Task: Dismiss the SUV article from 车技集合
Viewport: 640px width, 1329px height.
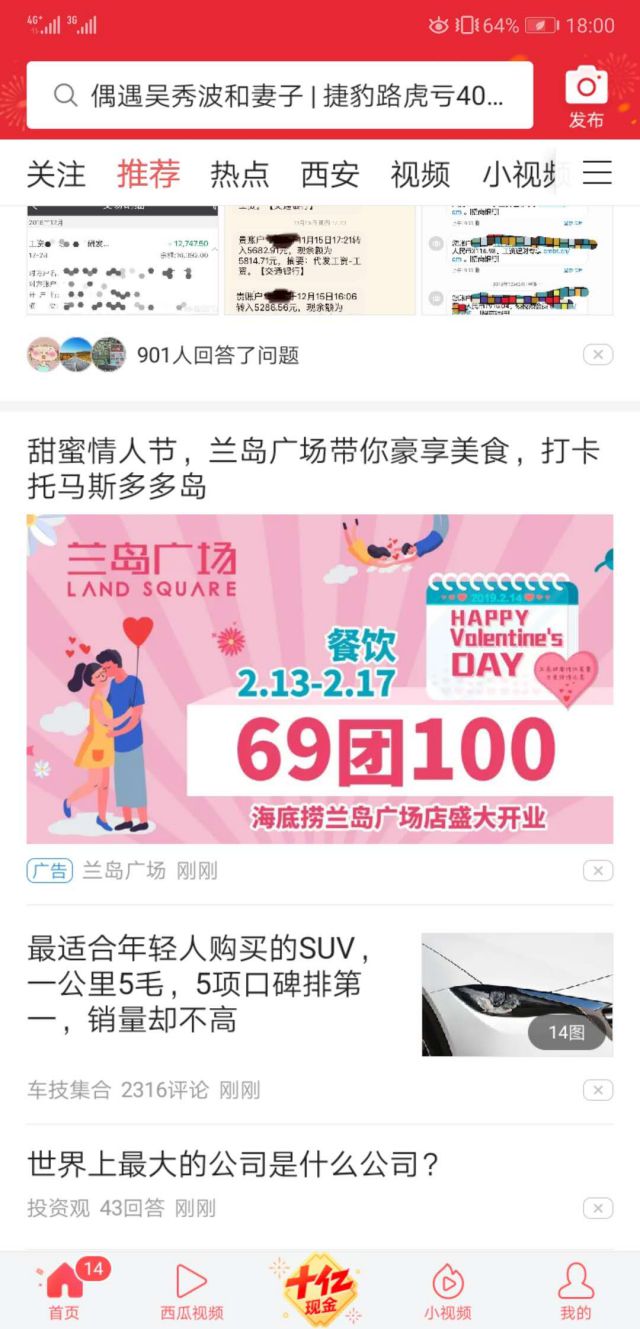Action: pos(598,1090)
